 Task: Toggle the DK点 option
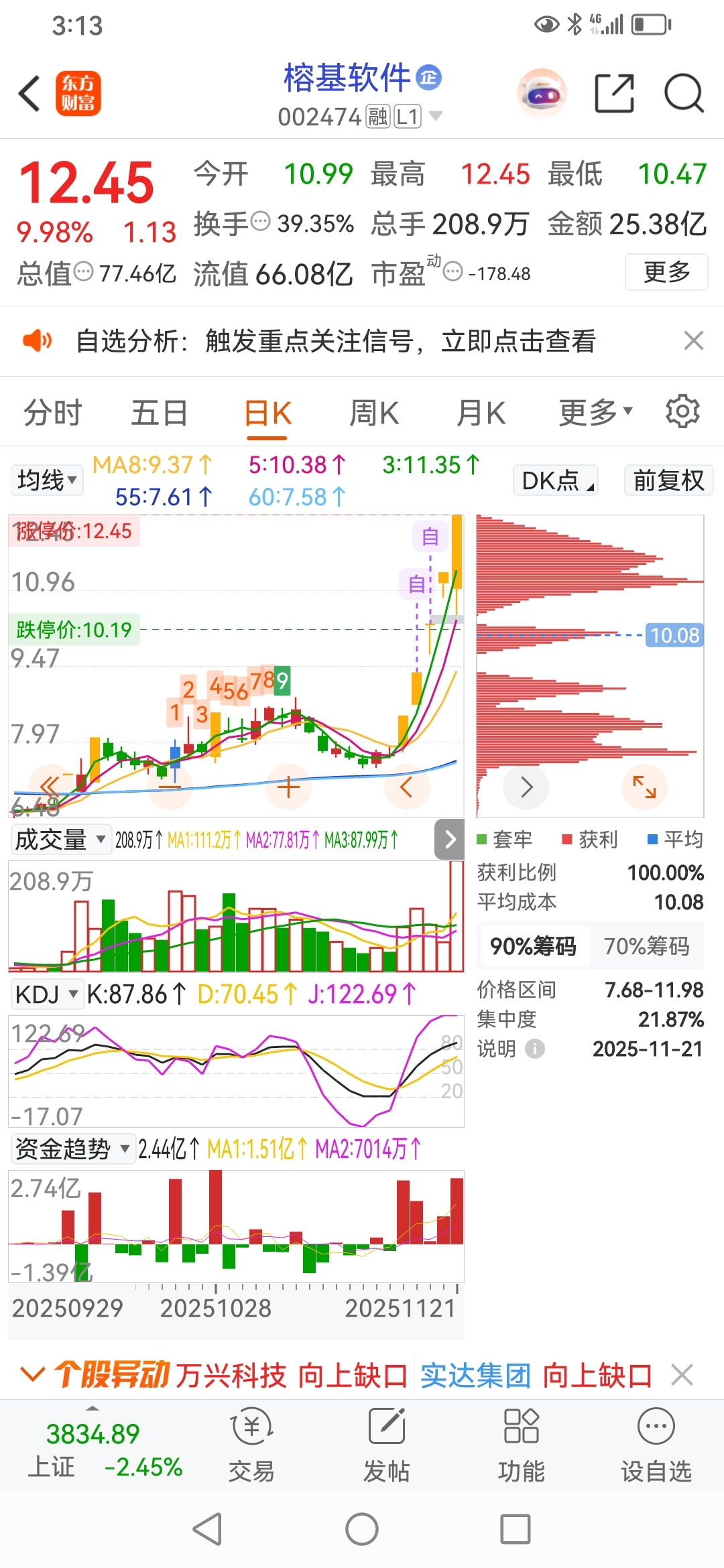[556, 480]
